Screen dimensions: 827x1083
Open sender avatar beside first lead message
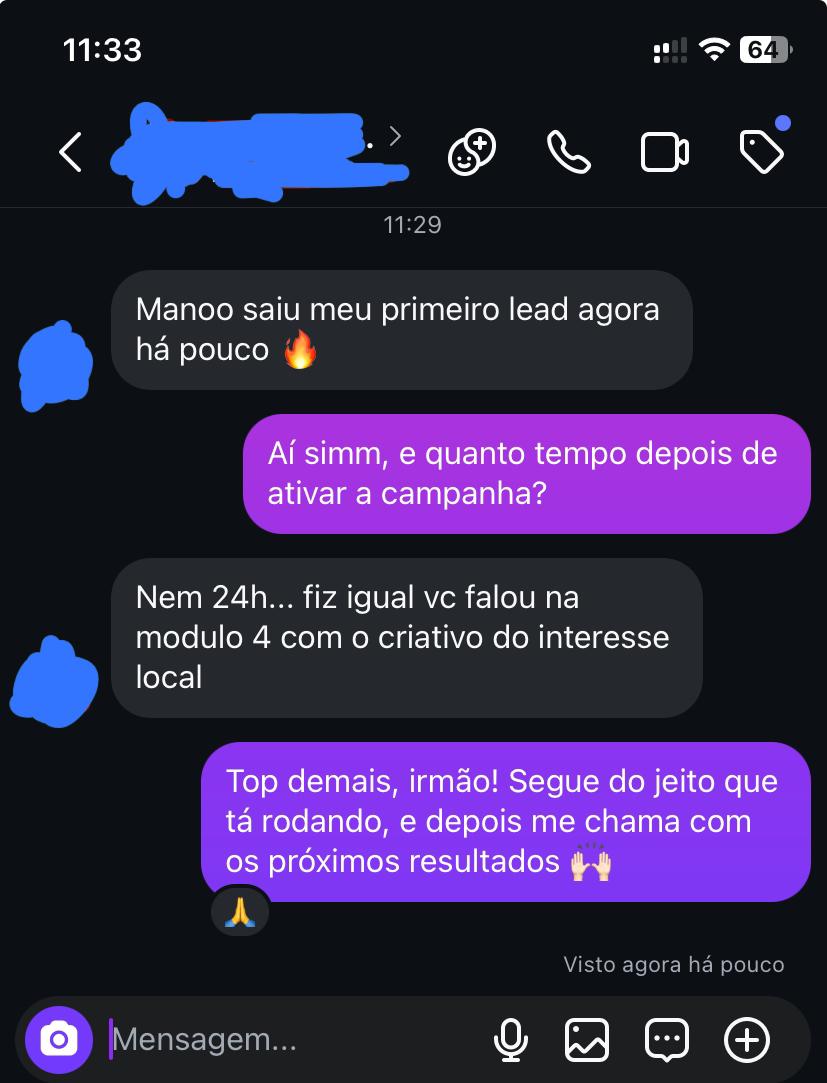tap(56, 366)
